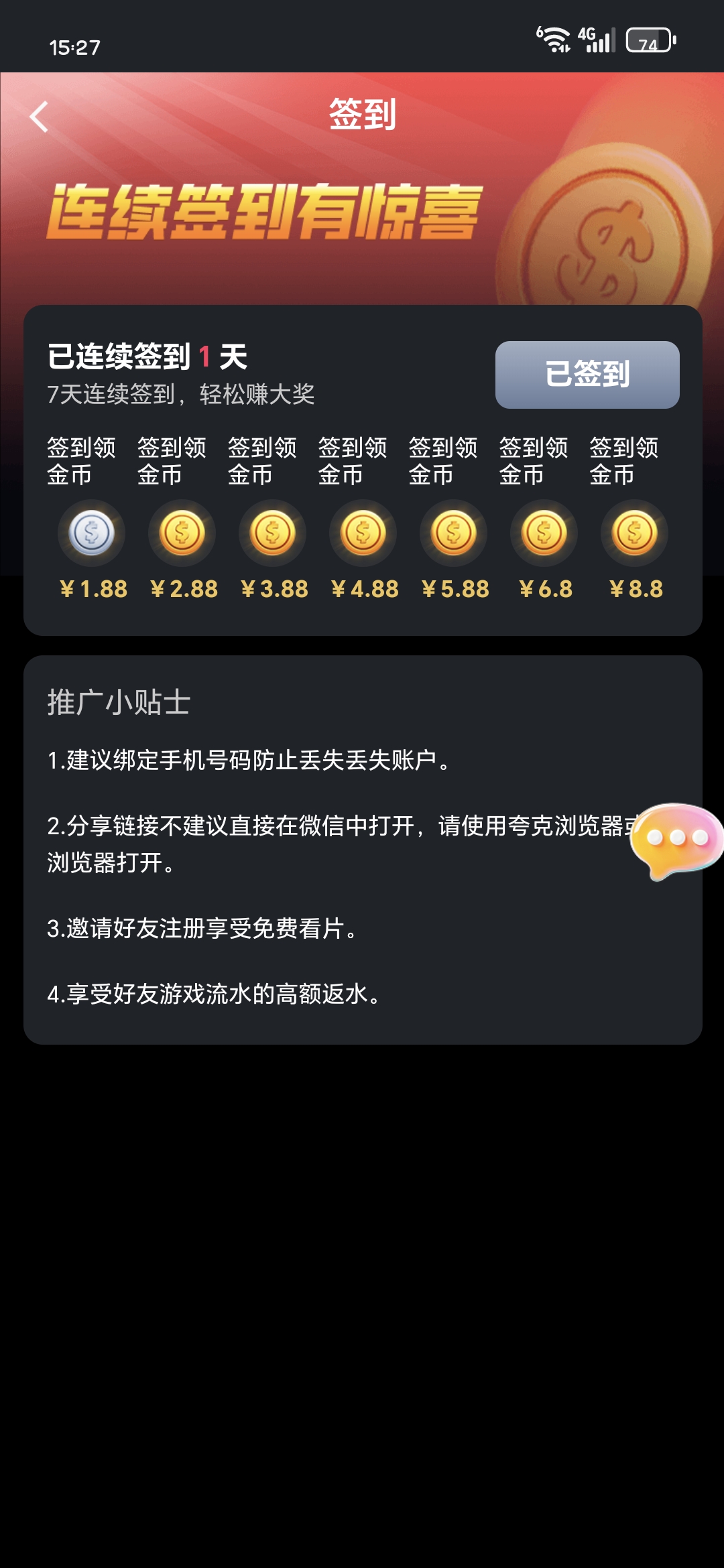Select the ¥2.88 day-two gold coin
This screenshot has height=1568, width=724.
click(182, 533)
